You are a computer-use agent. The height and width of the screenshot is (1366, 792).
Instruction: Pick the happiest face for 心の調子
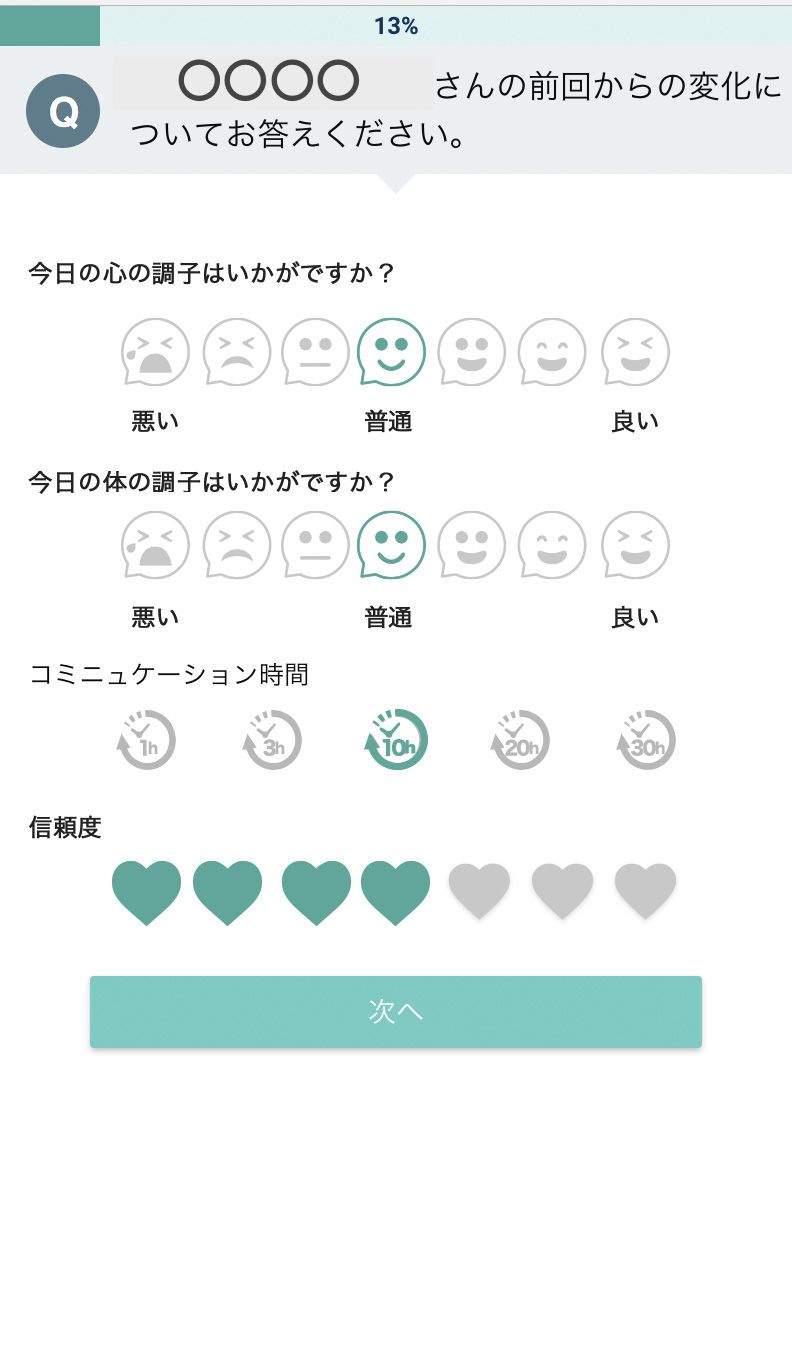[635, 352]
